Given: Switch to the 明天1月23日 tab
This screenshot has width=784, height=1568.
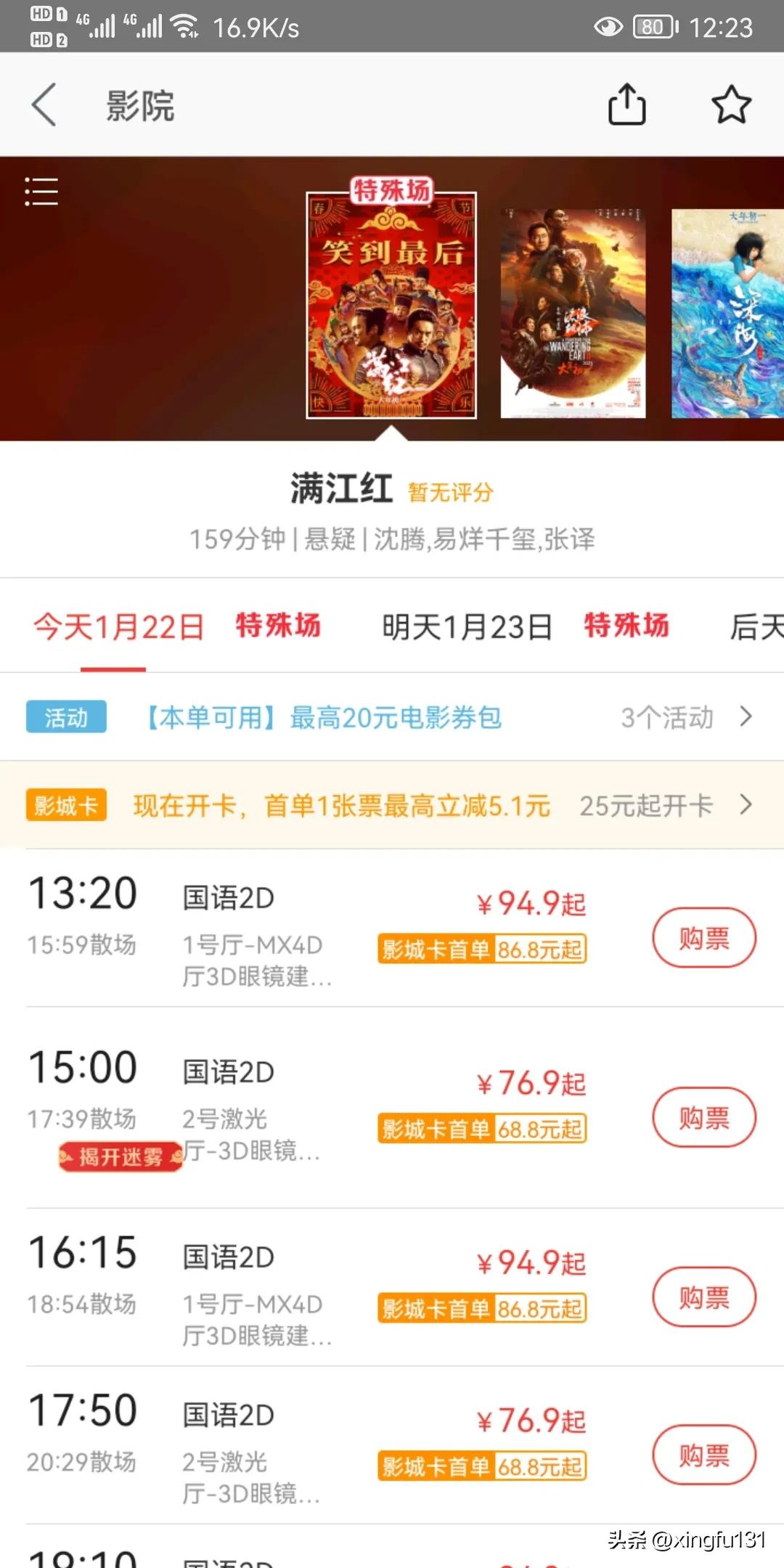Looking at the screenshot, I should [467, 626].
